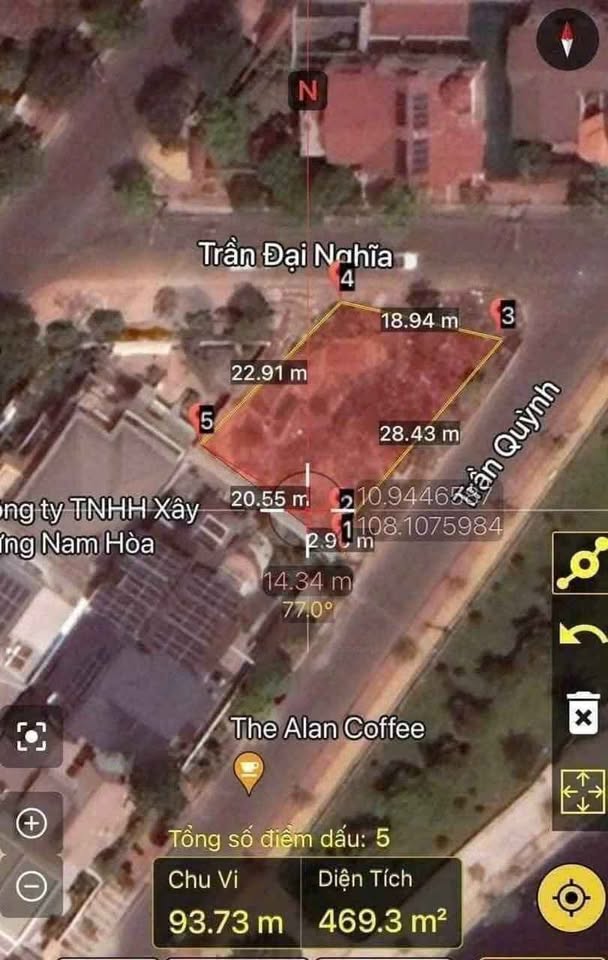The height and width of the screenshot is (960, 608).
Task: Select marker point 5
Action: pyautogui.click(x=204, y=420)
